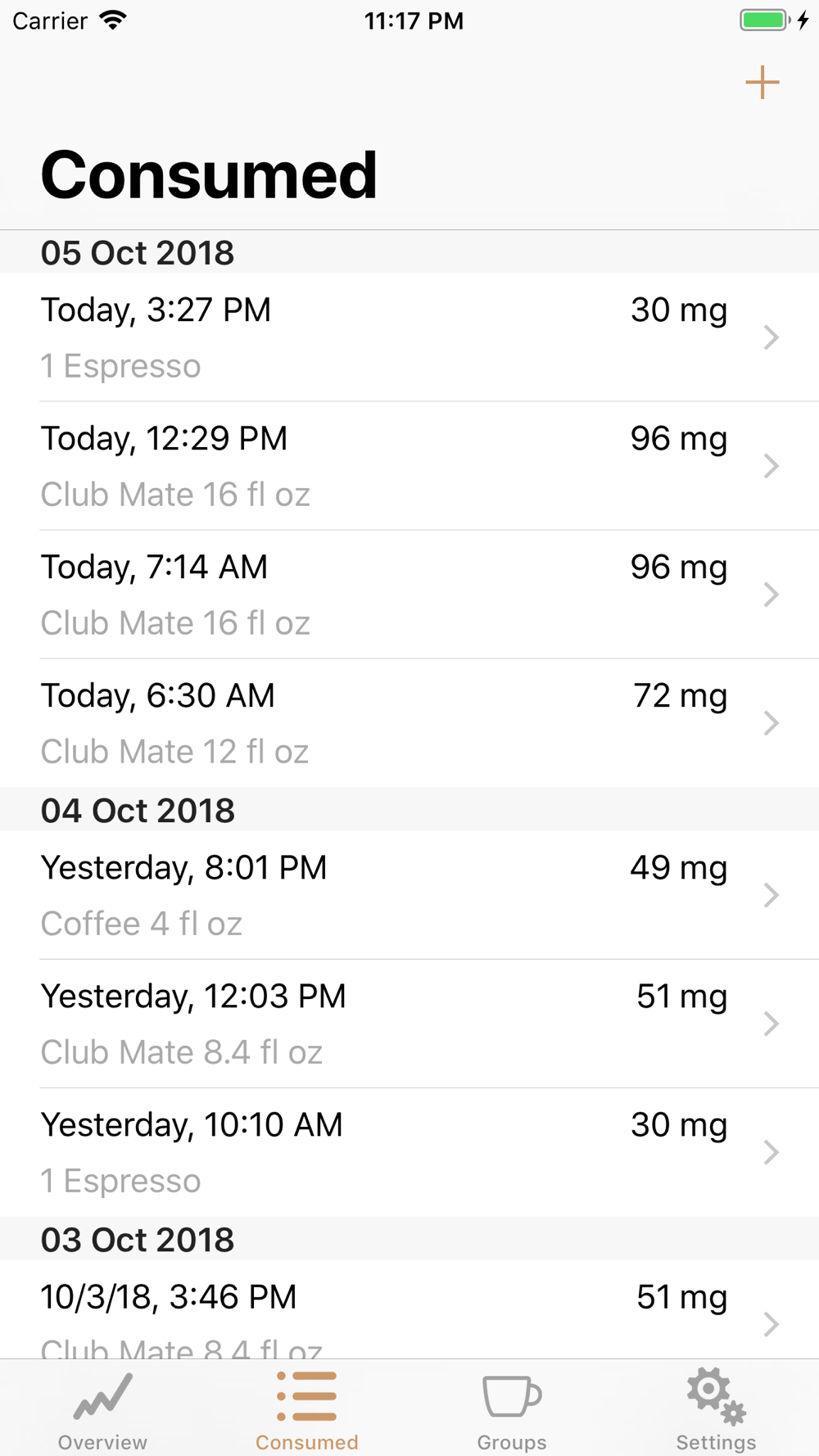Switch to the Overview tab

[102, 1409]
